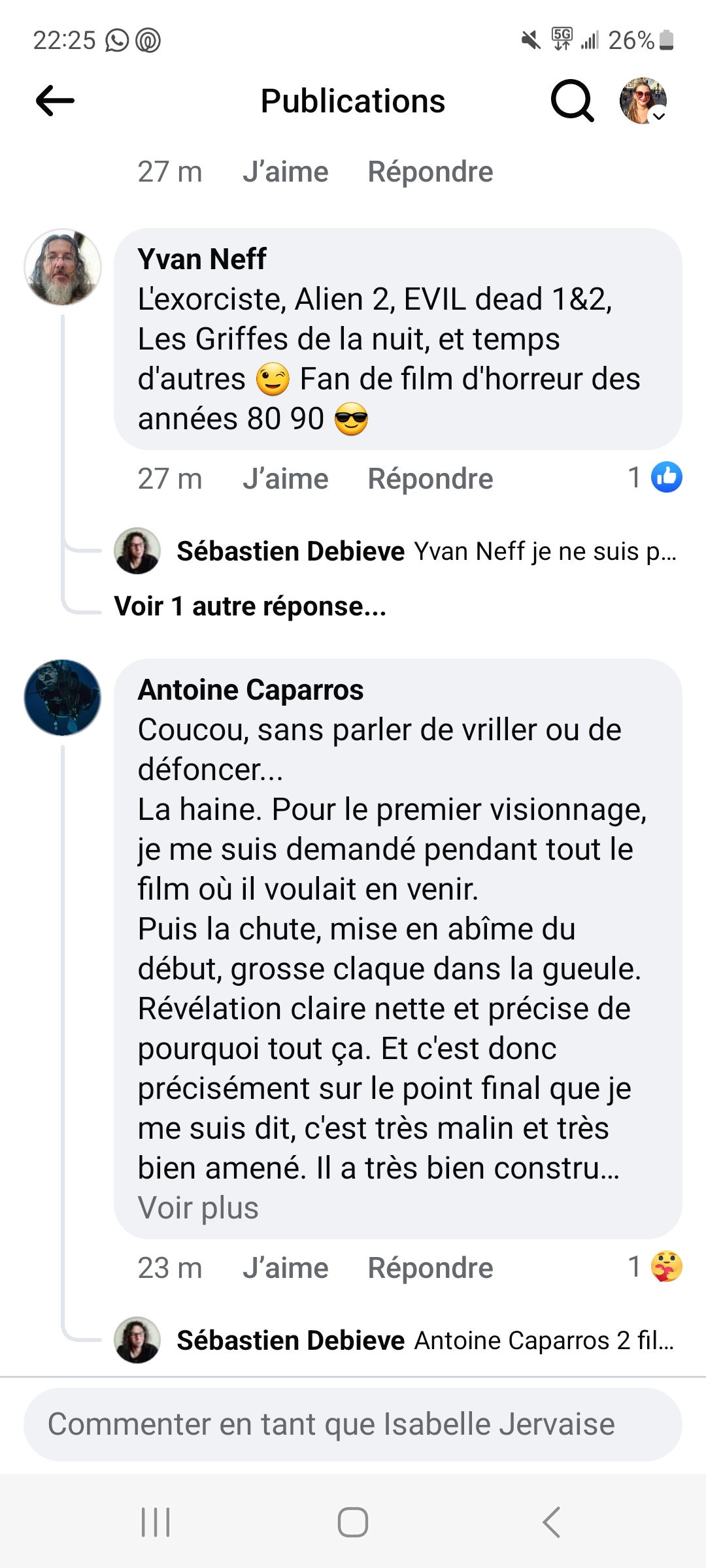Open recent apps from system navigation bar
Screen dimensions: 706x1568
pos(156,1522)
